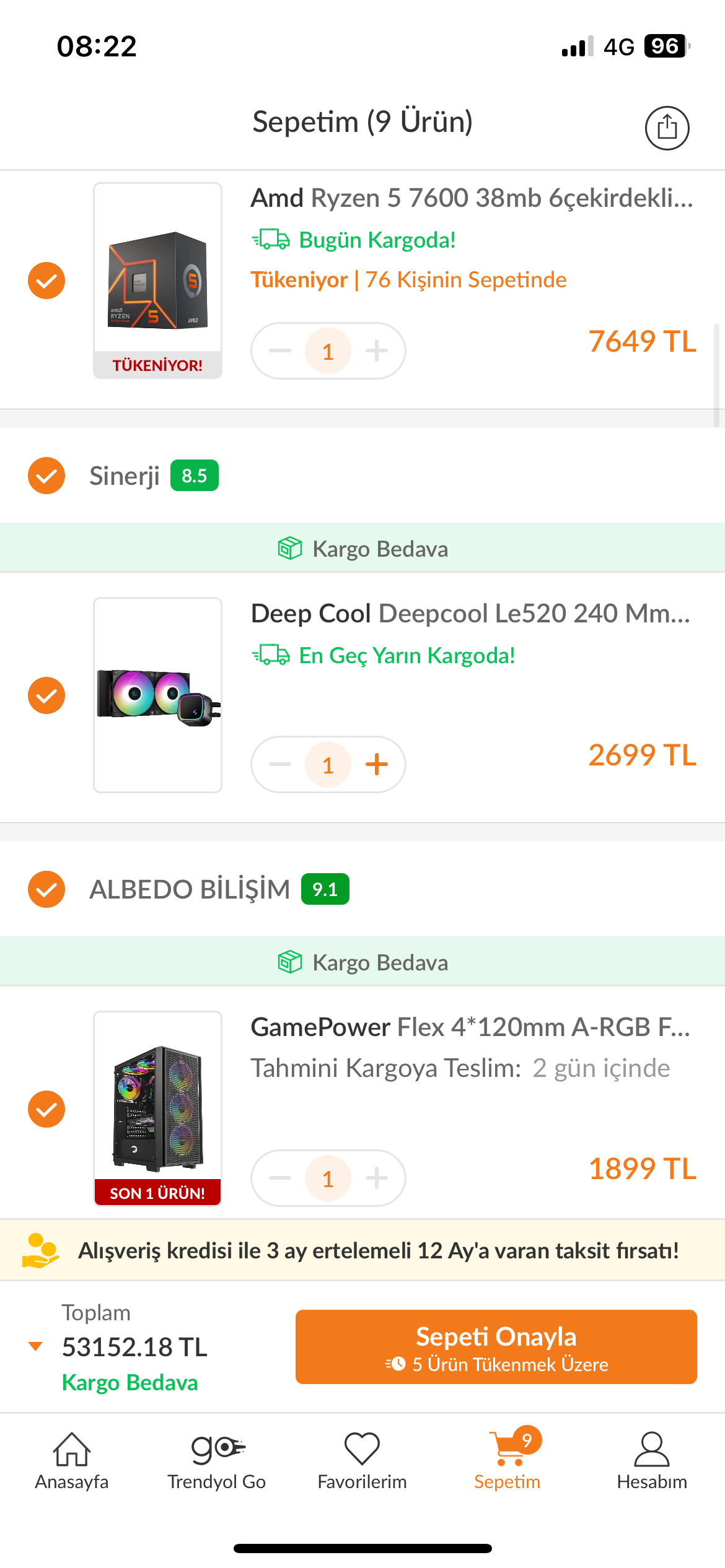Select the Sepetim tab
This screenshot has height=1568, width=725.
click(507, 1461)
